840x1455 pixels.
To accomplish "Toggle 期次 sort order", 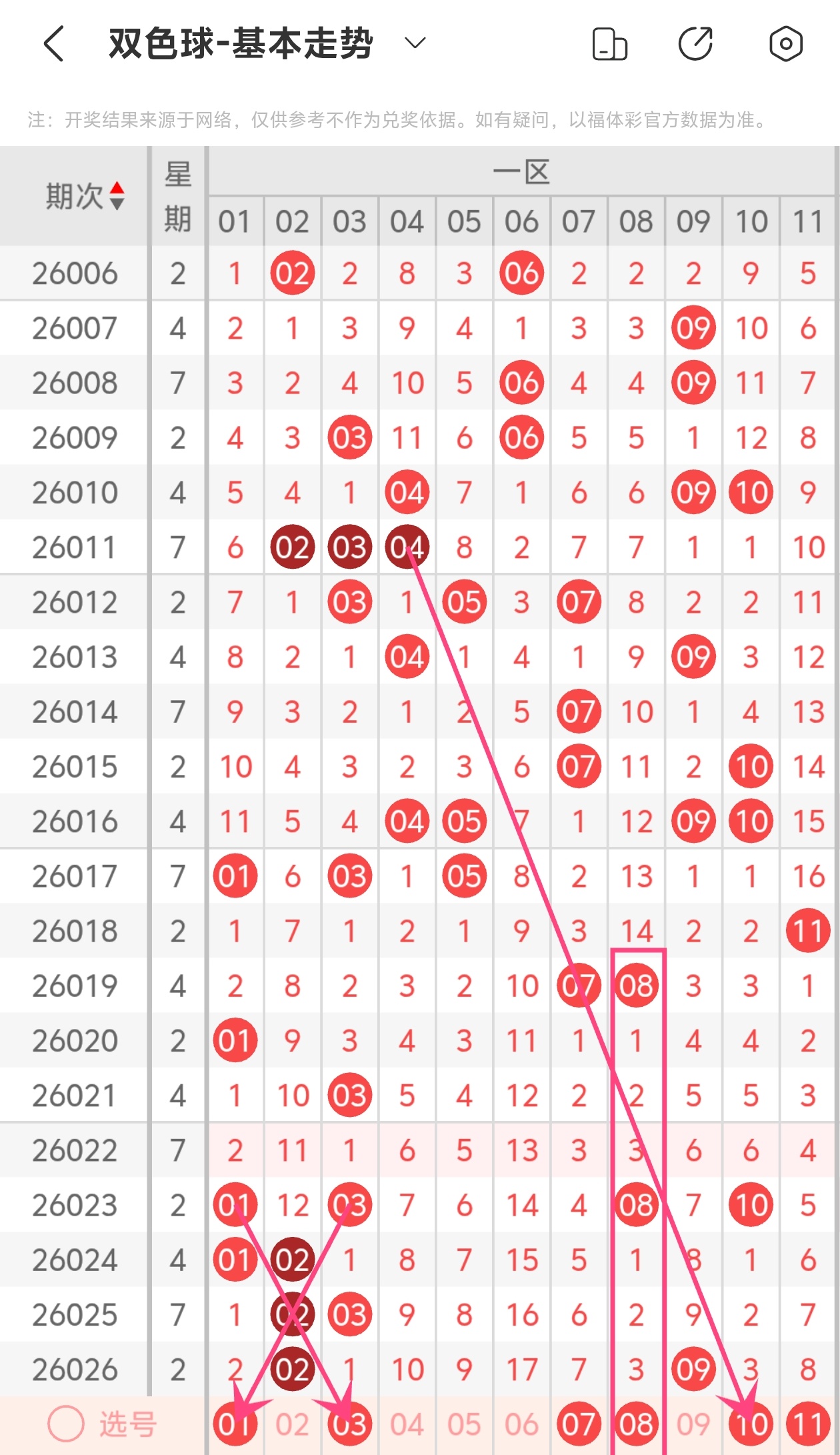I will [117, 196].
